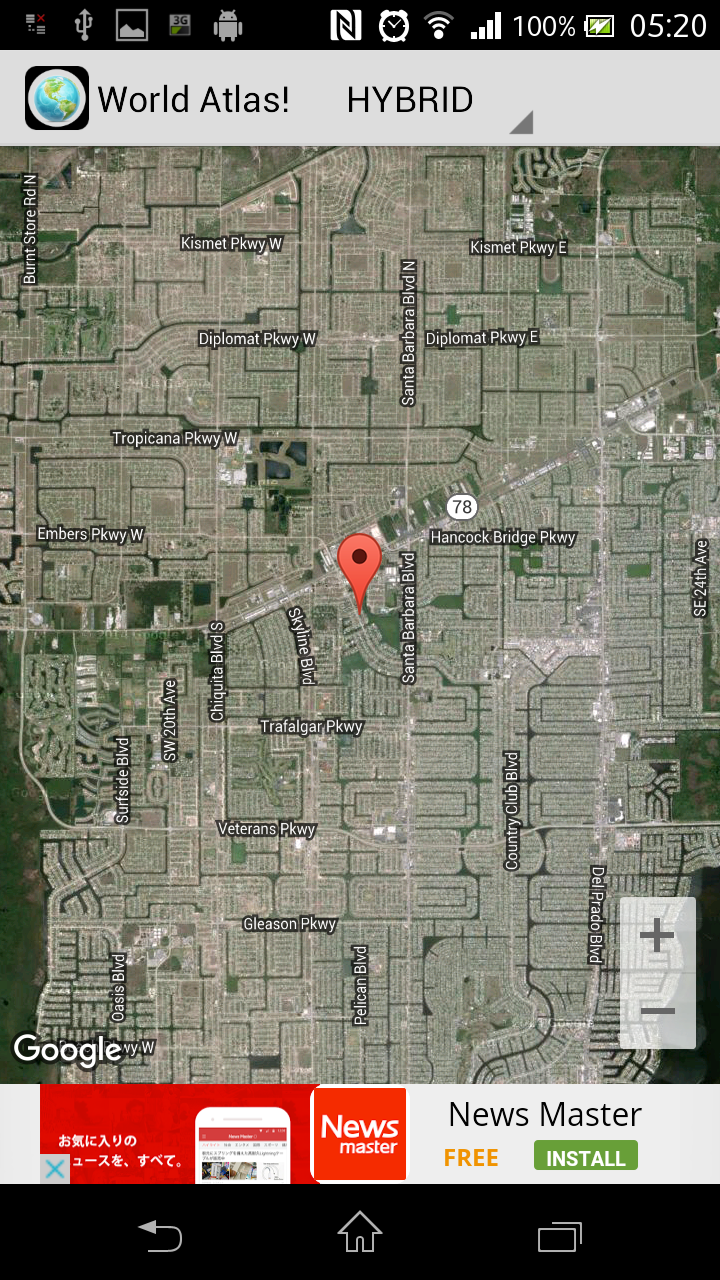The image size is (720, 1280).
Task: Tap the News Master app logo in the ad
Action: pyautogui.click(x=359, y=1134)
